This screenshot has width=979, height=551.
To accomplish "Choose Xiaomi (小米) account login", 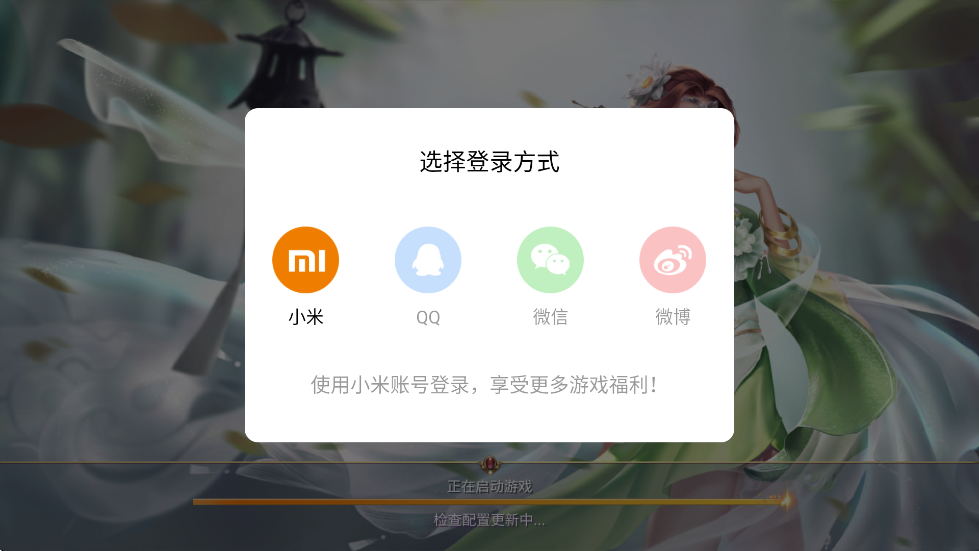I will 305,260.
